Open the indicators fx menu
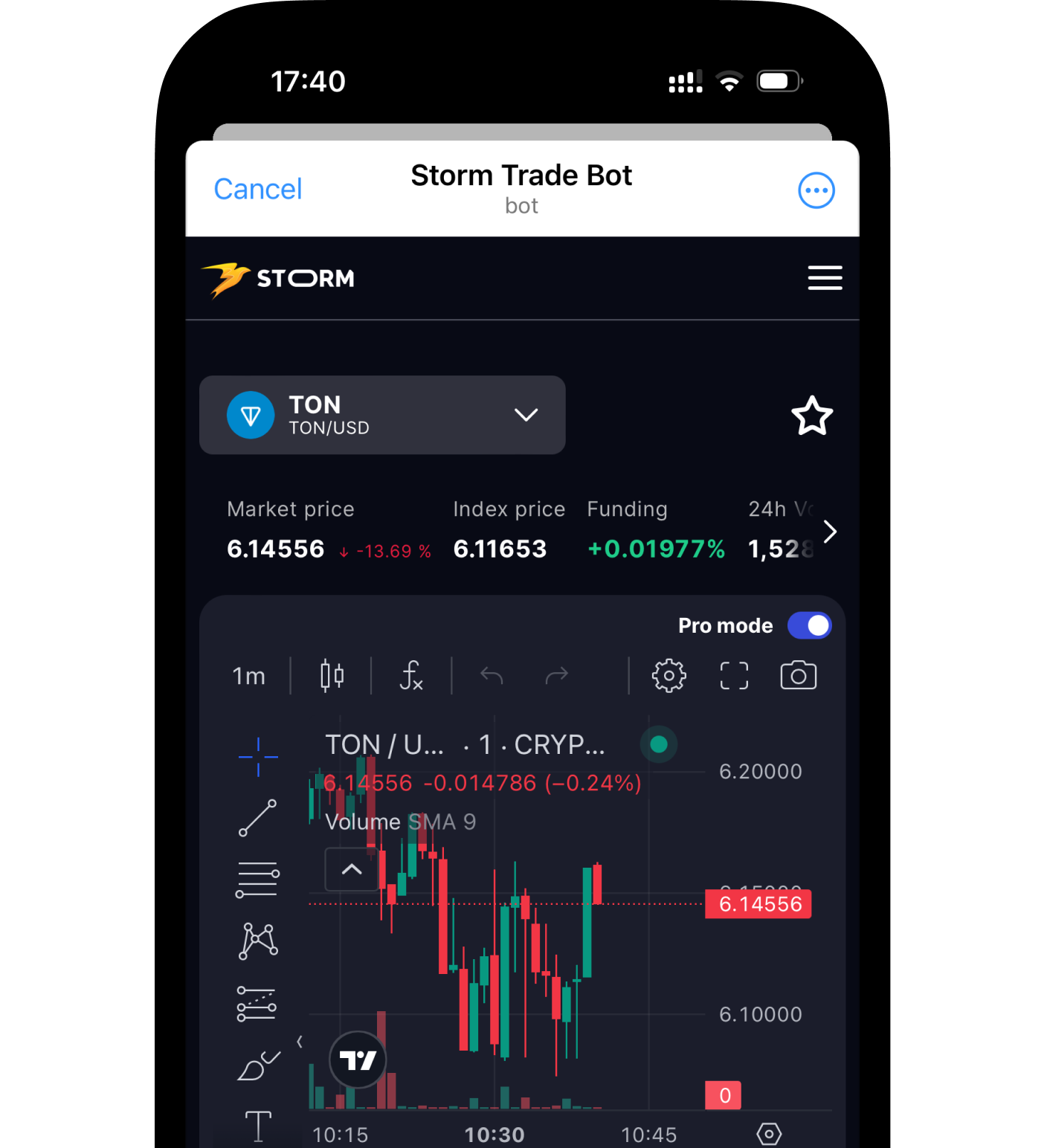The height and width of the screenshot is (1148, 1047). coord(411,676)
